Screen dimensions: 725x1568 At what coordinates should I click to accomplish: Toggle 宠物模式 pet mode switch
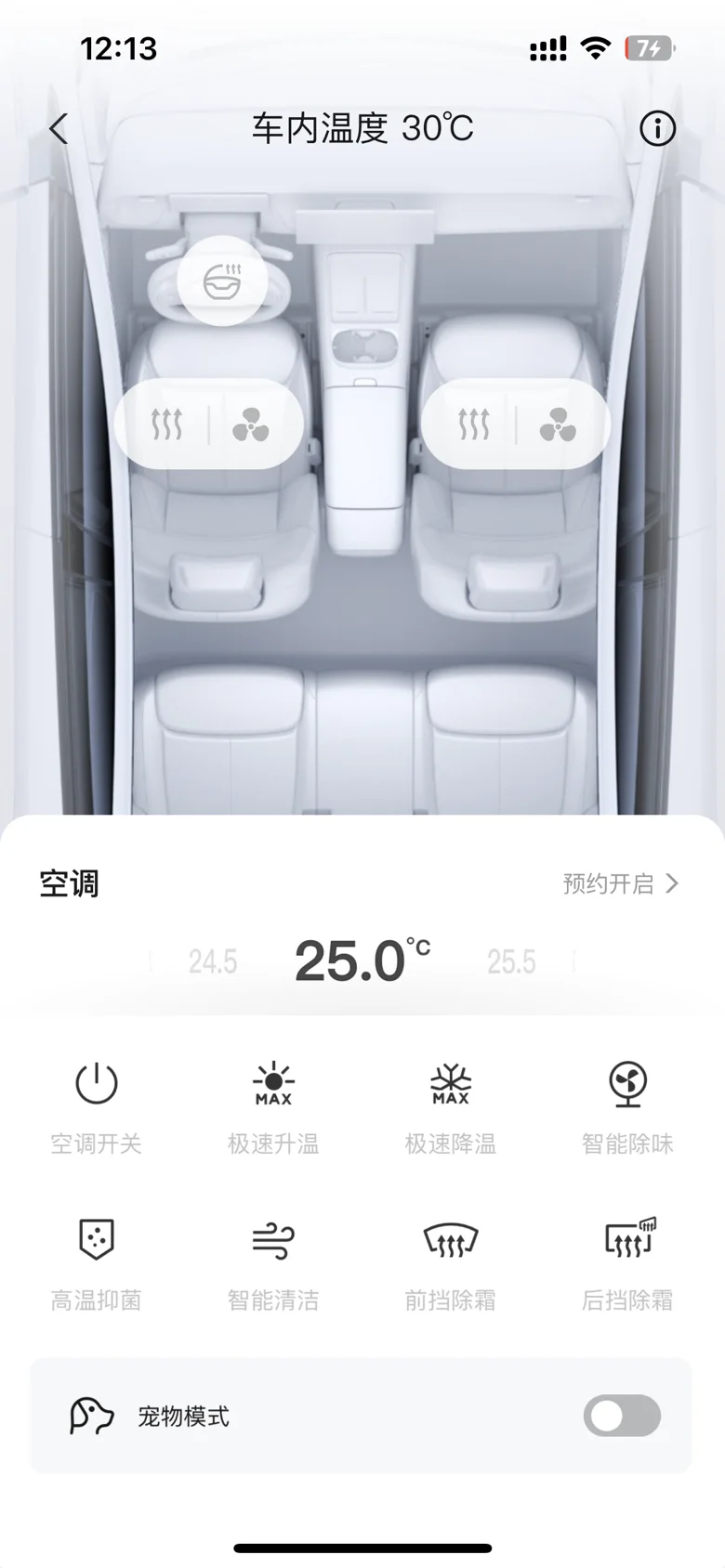622,1416
